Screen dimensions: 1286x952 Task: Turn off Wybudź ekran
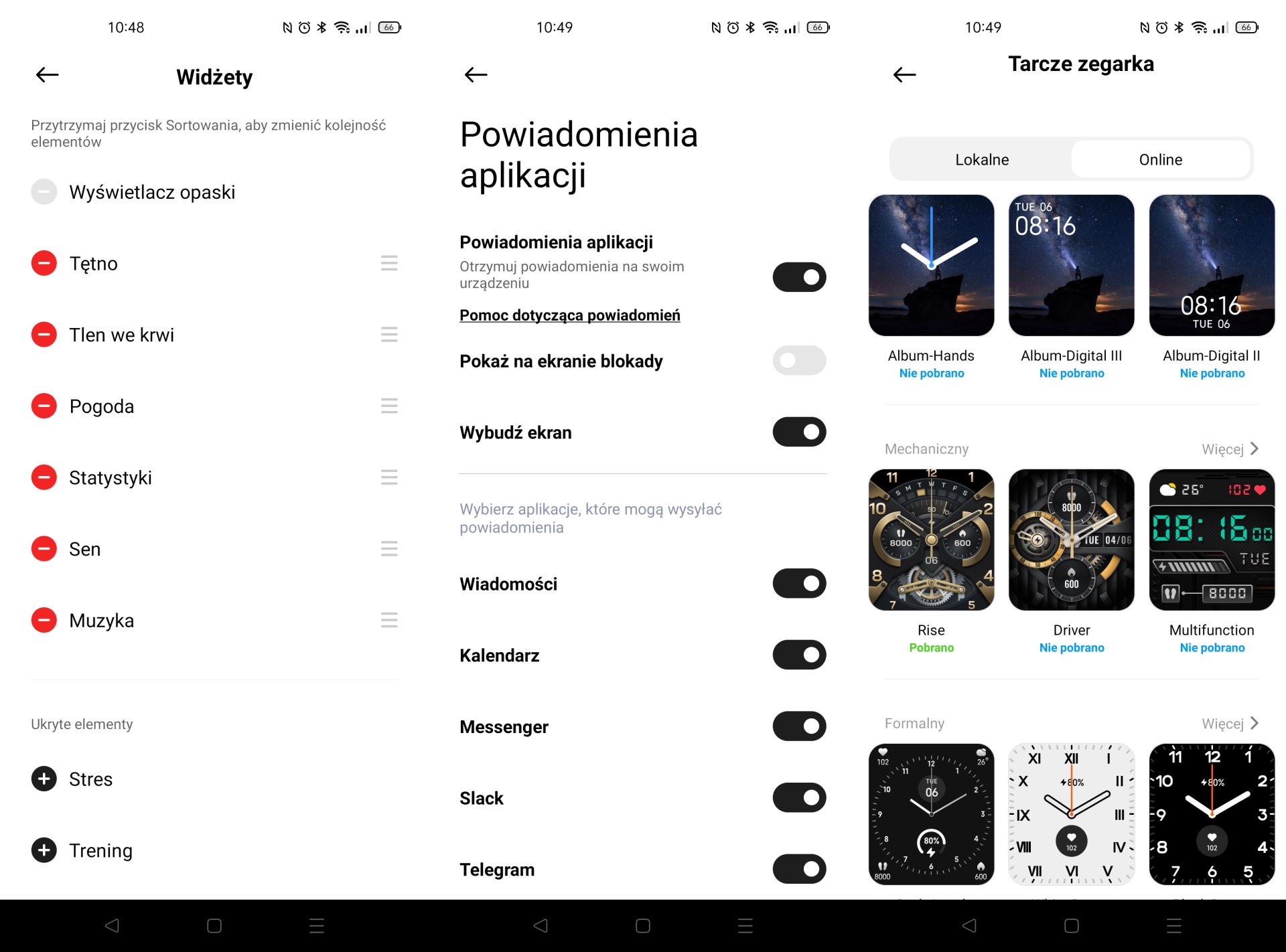click(799, 432)
